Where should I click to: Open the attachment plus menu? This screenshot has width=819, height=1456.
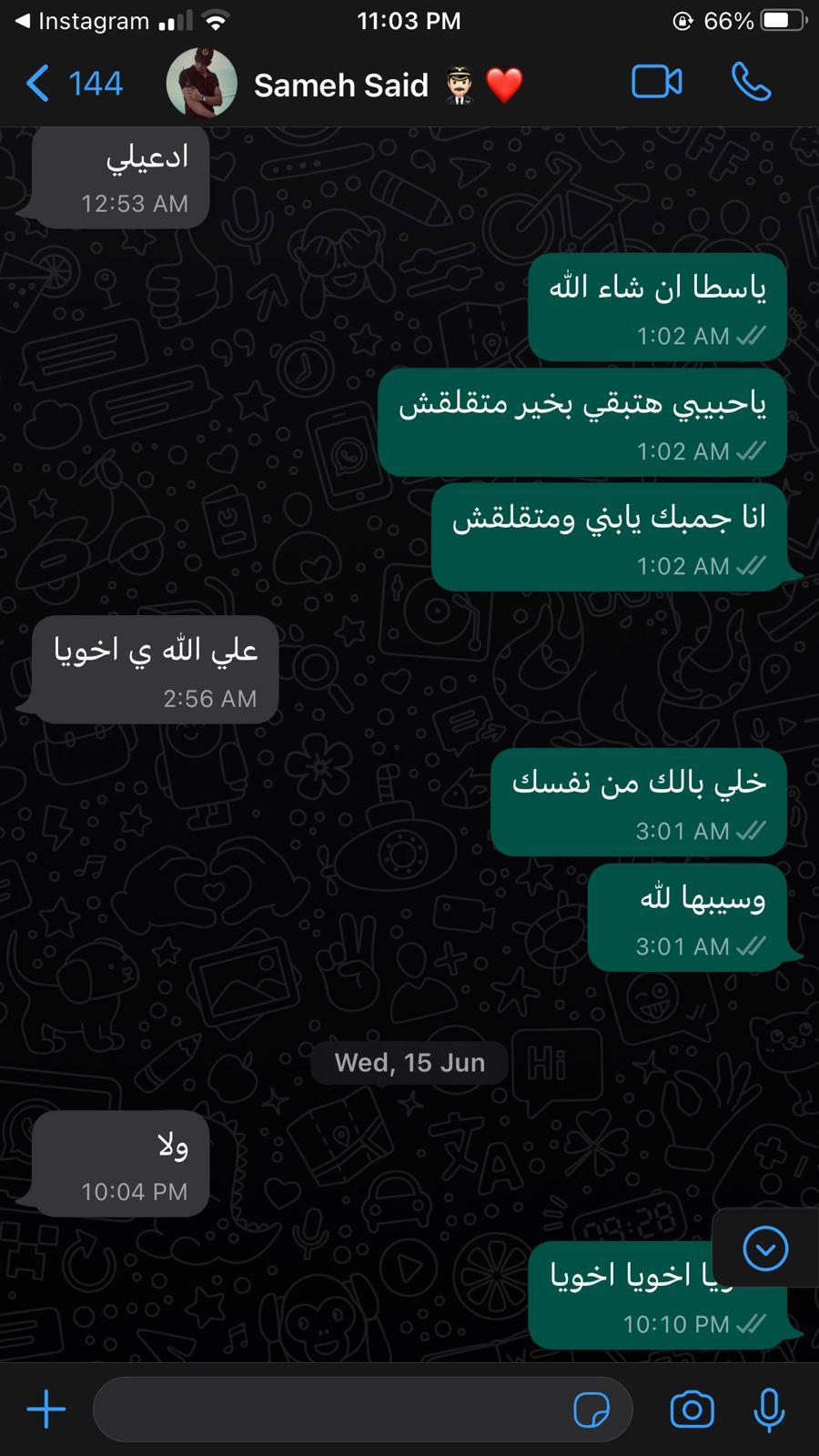tap(46, 1410)
